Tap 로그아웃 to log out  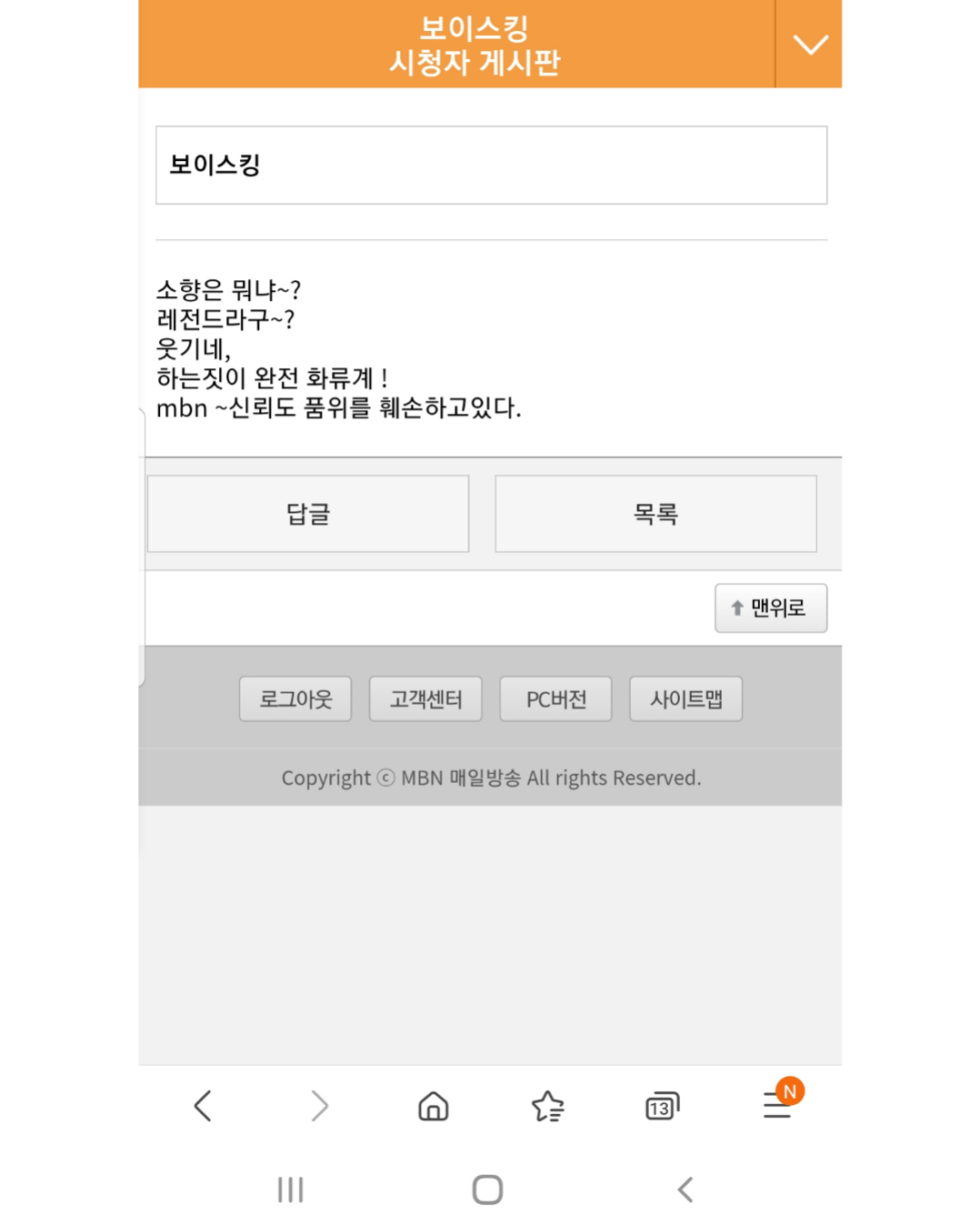(295, 698)
